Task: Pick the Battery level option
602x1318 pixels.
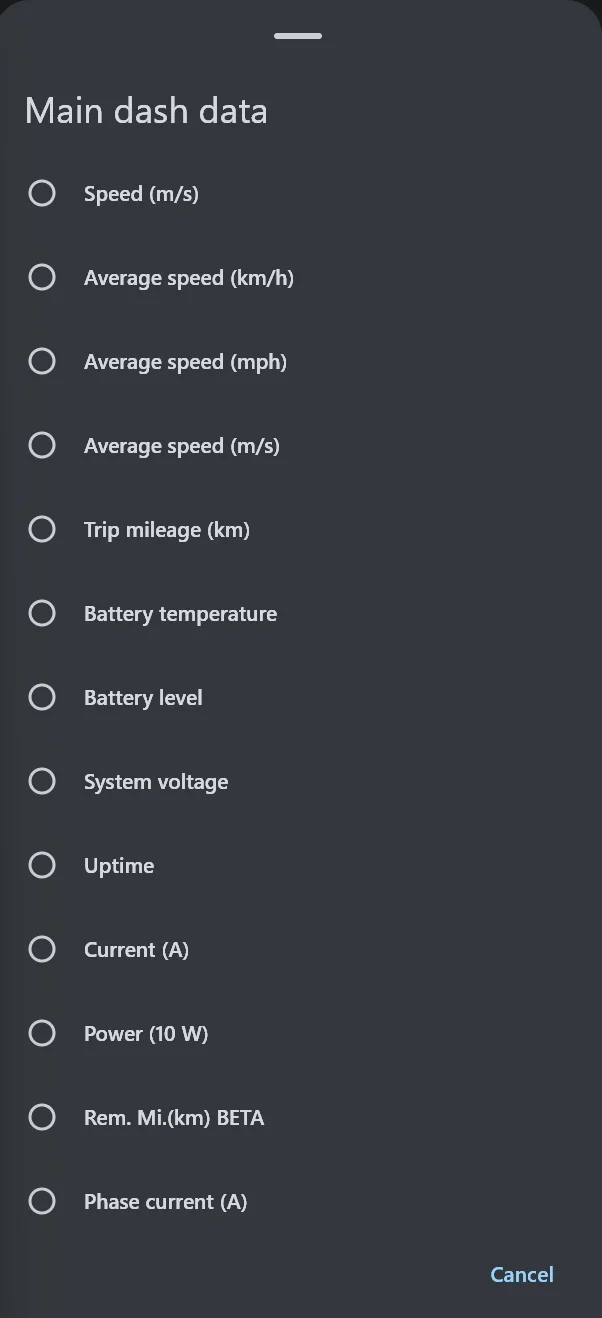Action: click(301, 697)
